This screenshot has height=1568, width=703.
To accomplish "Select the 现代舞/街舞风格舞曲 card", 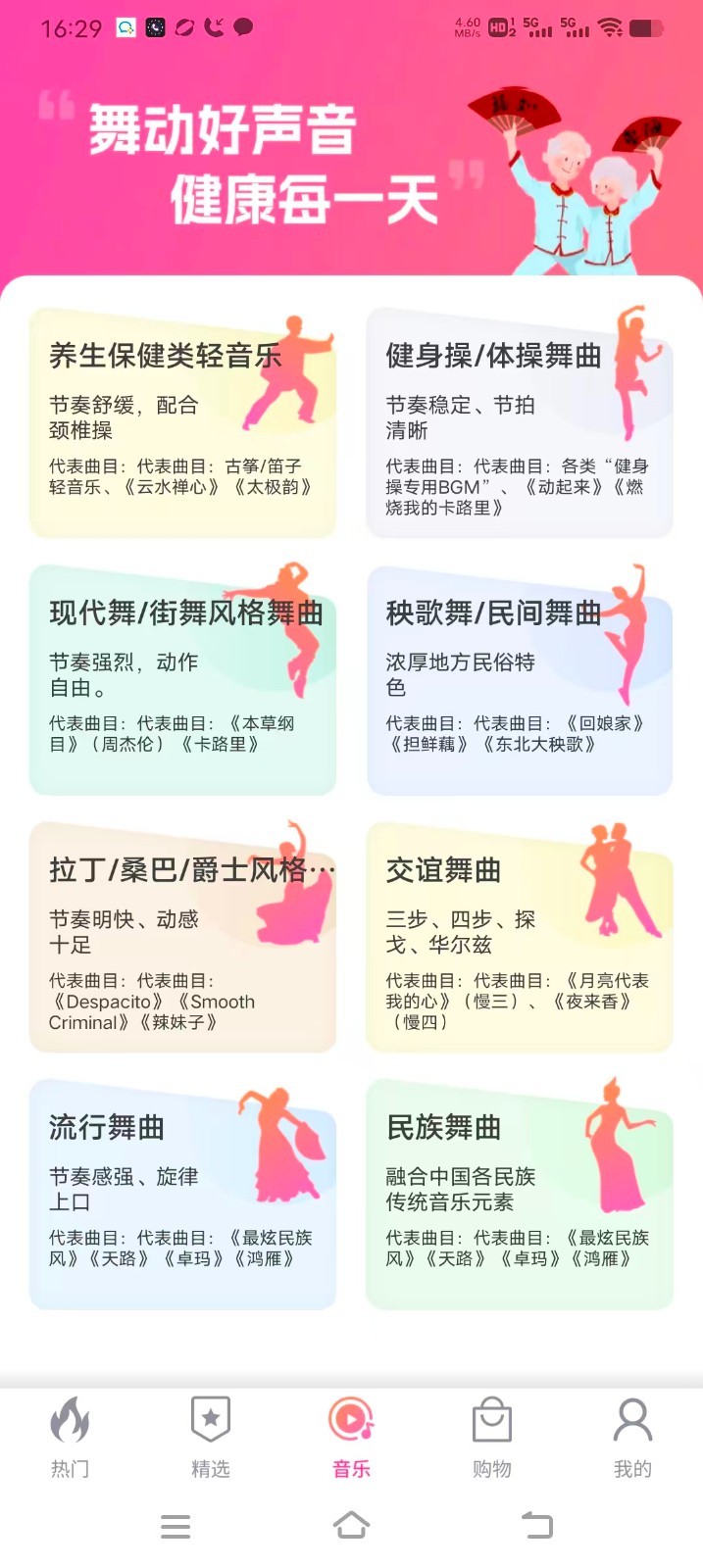I will coord(182,679).
